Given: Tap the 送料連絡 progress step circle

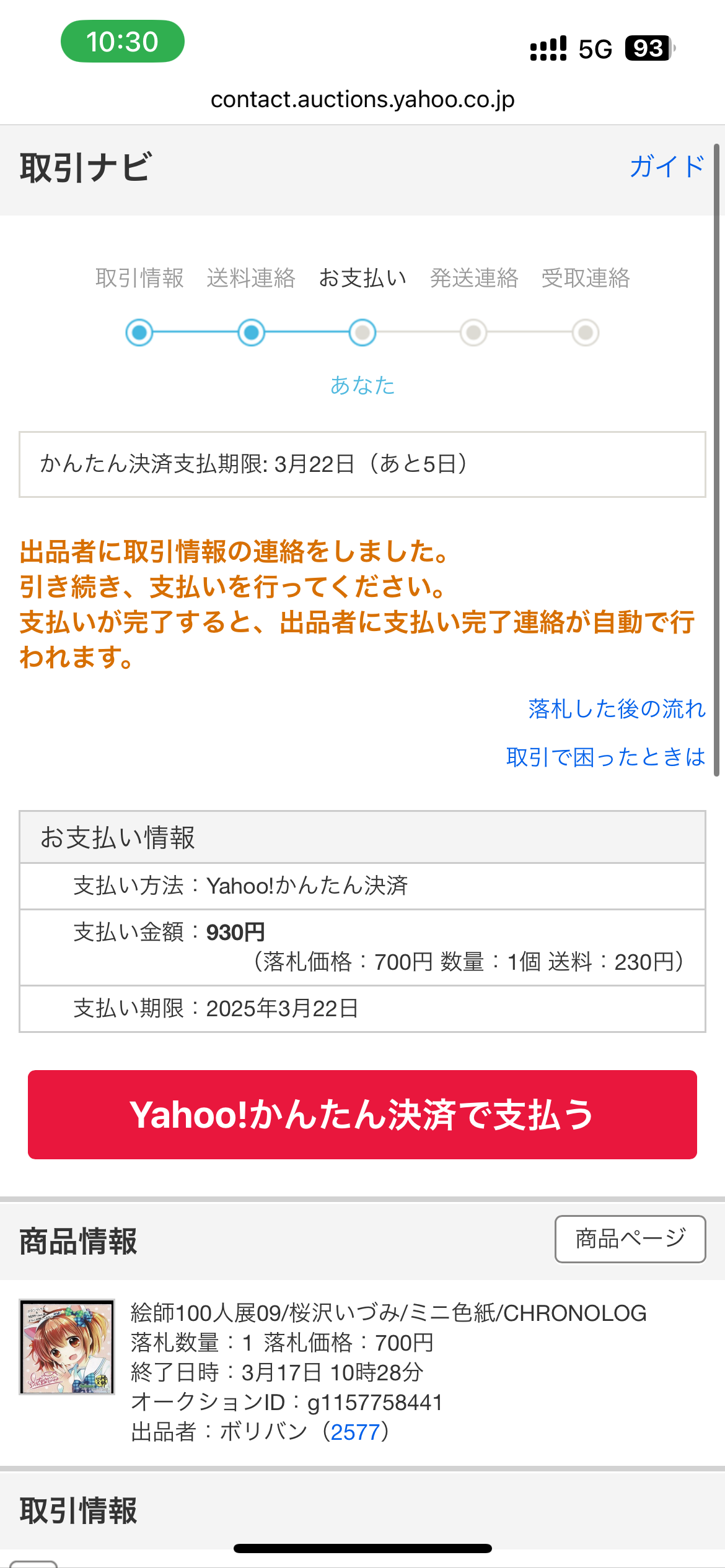Looking at the screenshot, I should click(251, 332).
